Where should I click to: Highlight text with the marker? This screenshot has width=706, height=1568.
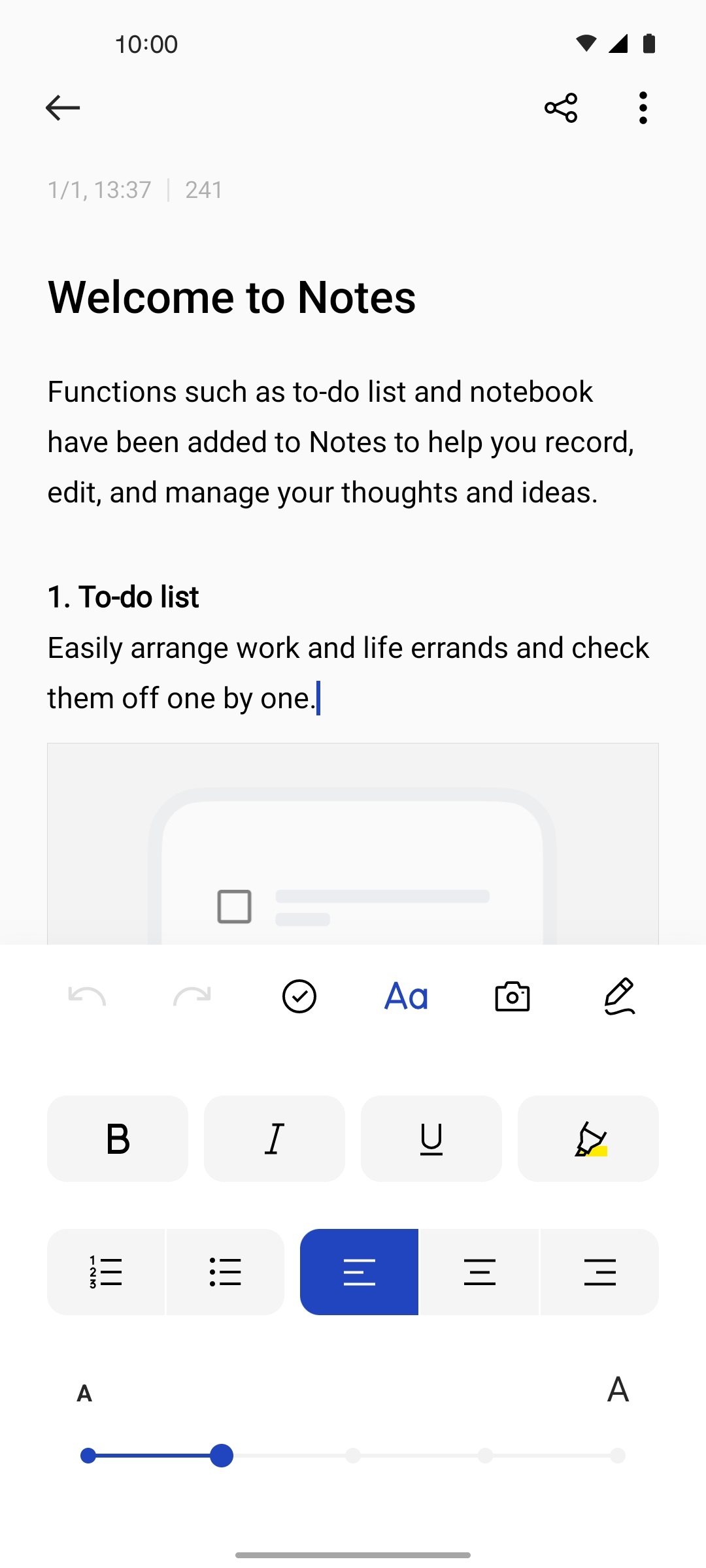[588, 1139]
